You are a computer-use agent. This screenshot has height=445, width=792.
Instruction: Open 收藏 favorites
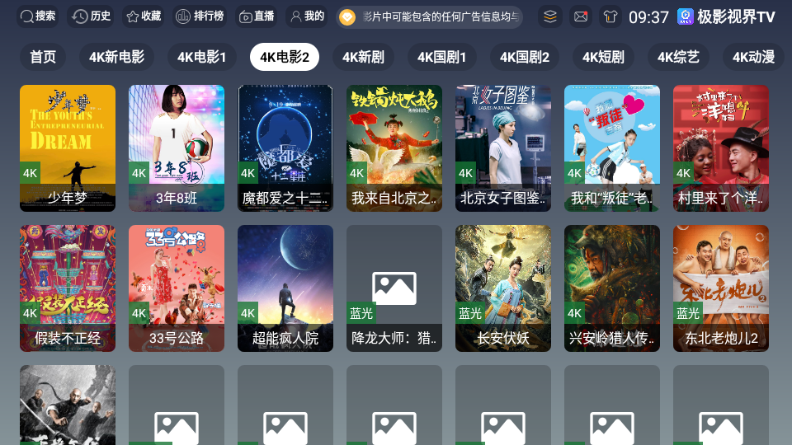(x=143, y=16)
